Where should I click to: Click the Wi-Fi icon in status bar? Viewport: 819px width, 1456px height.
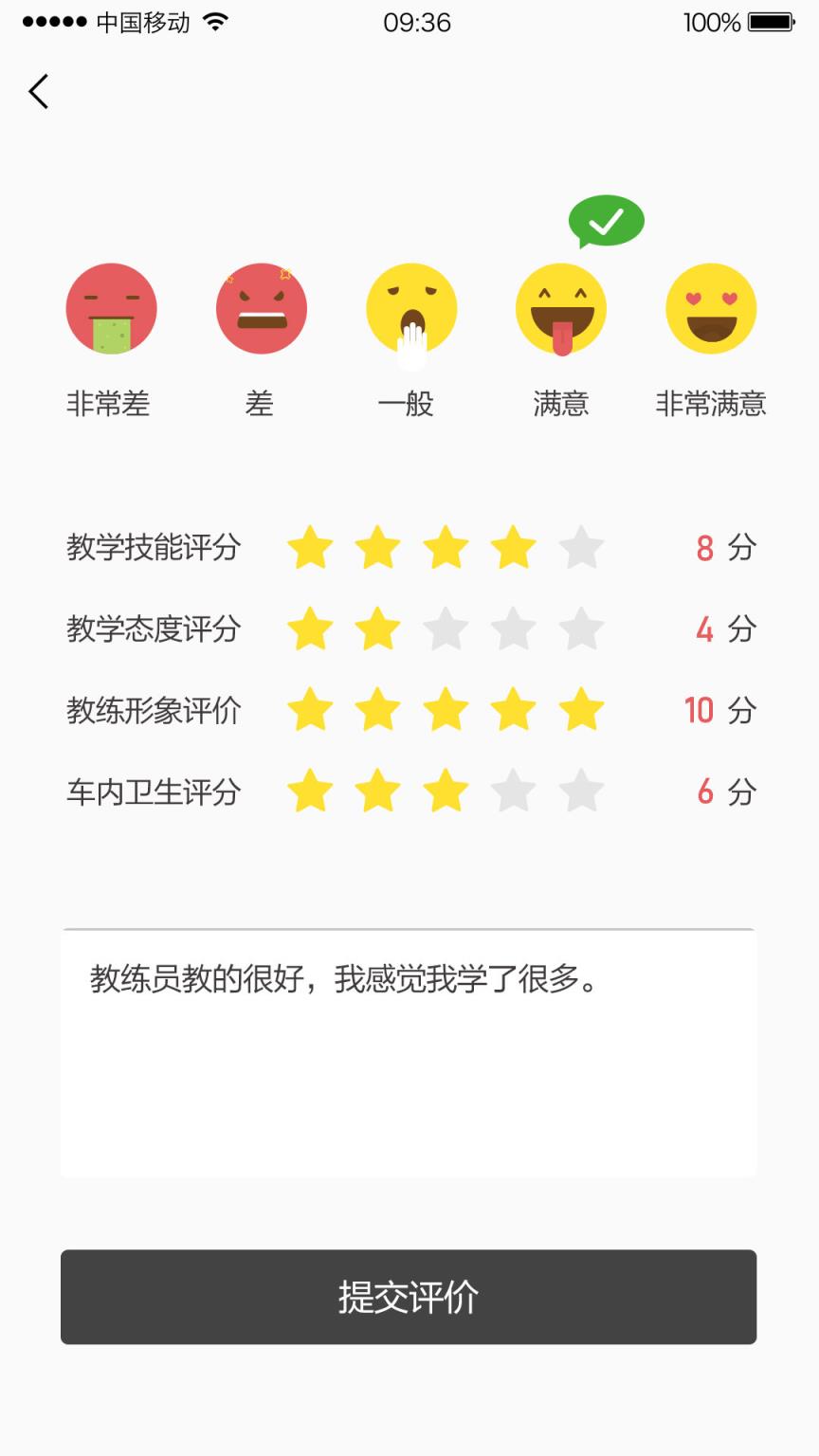(x=216, y=21)
